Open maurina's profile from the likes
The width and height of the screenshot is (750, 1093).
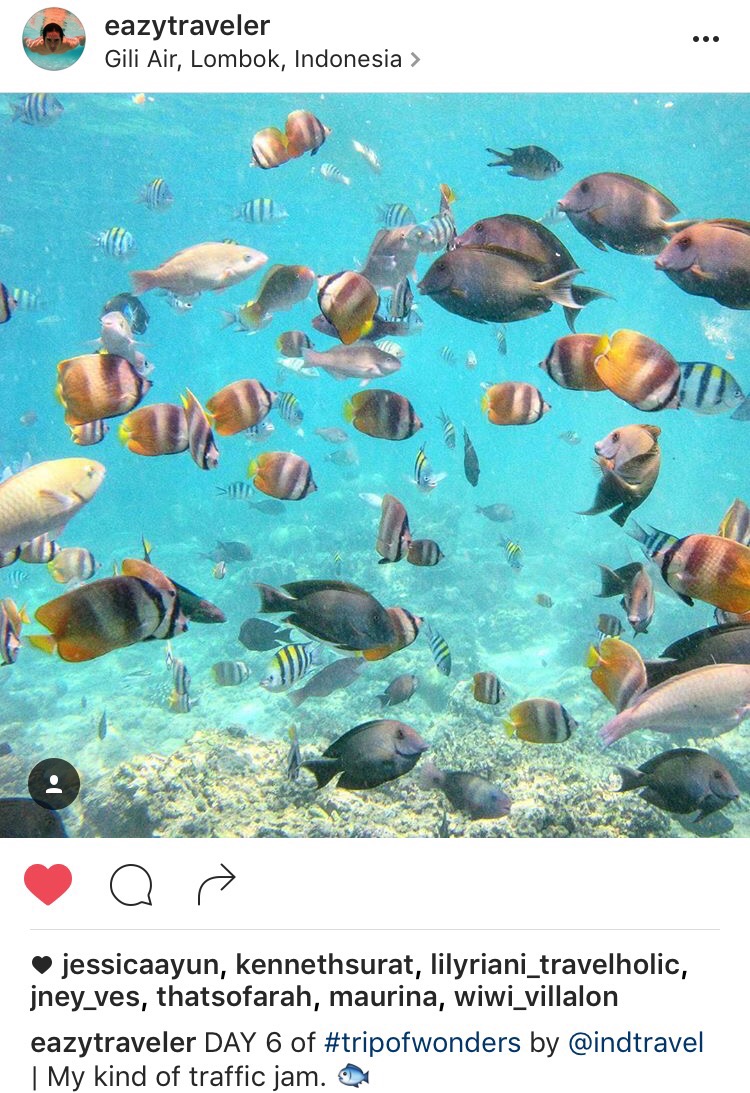382,997
